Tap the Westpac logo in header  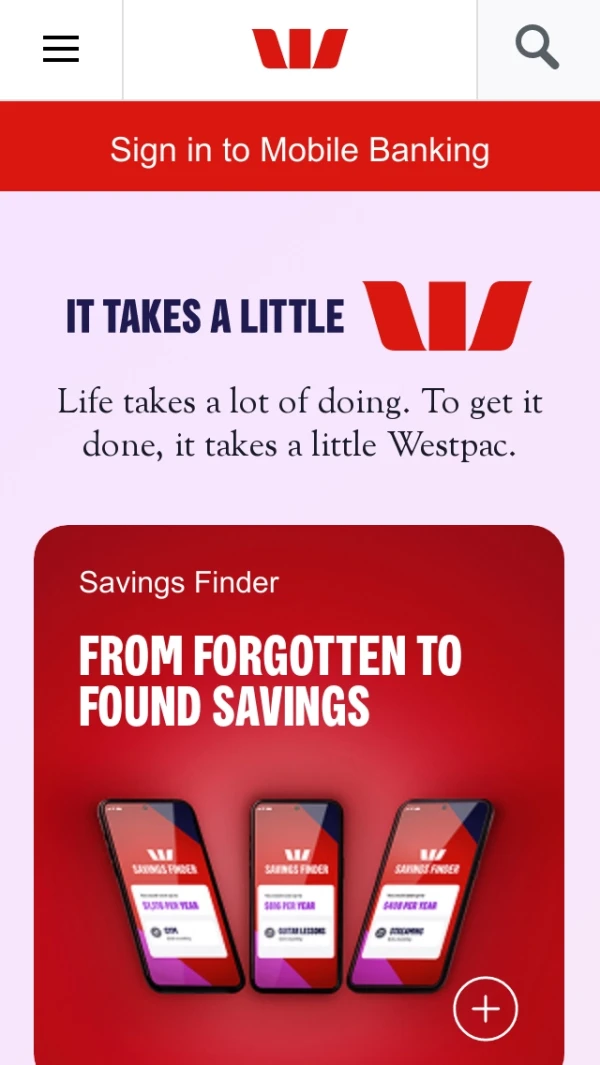(299, 49)
